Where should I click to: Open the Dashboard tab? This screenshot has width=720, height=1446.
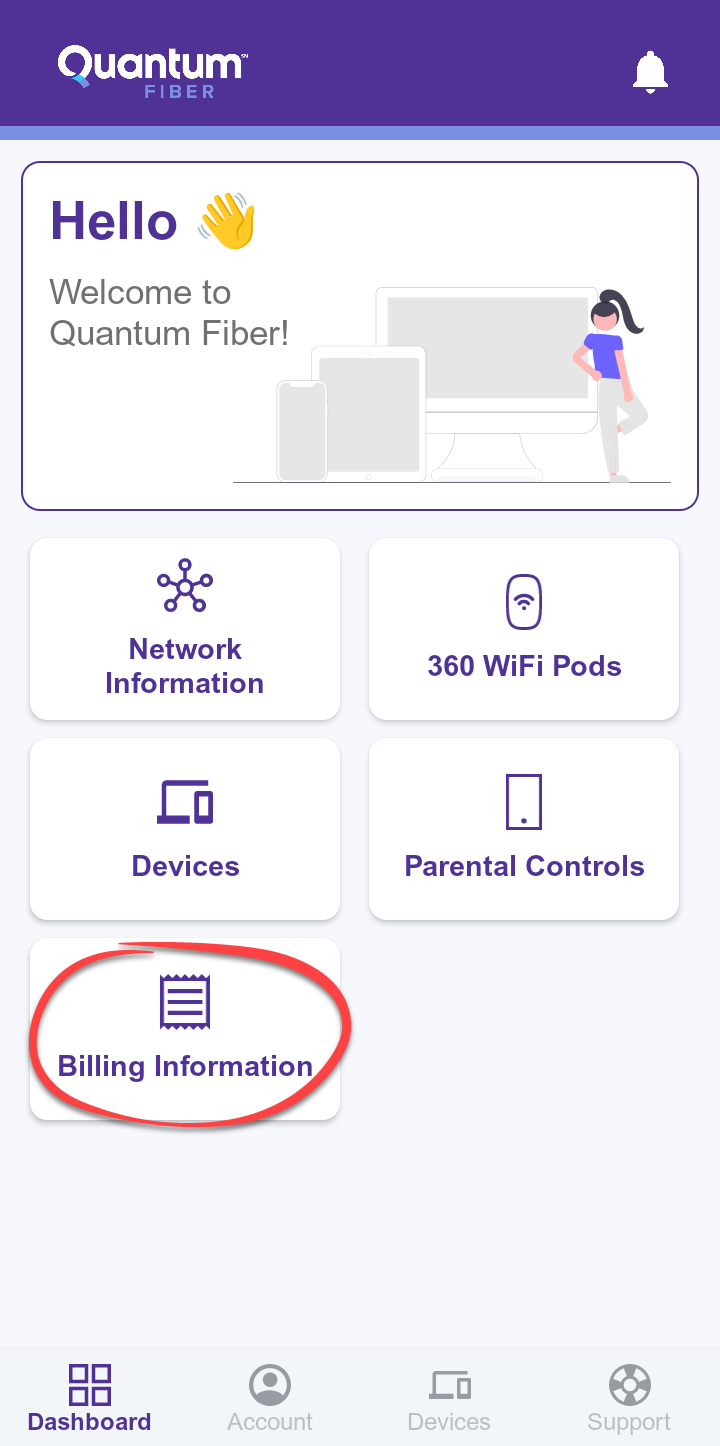pos(89,1398)
